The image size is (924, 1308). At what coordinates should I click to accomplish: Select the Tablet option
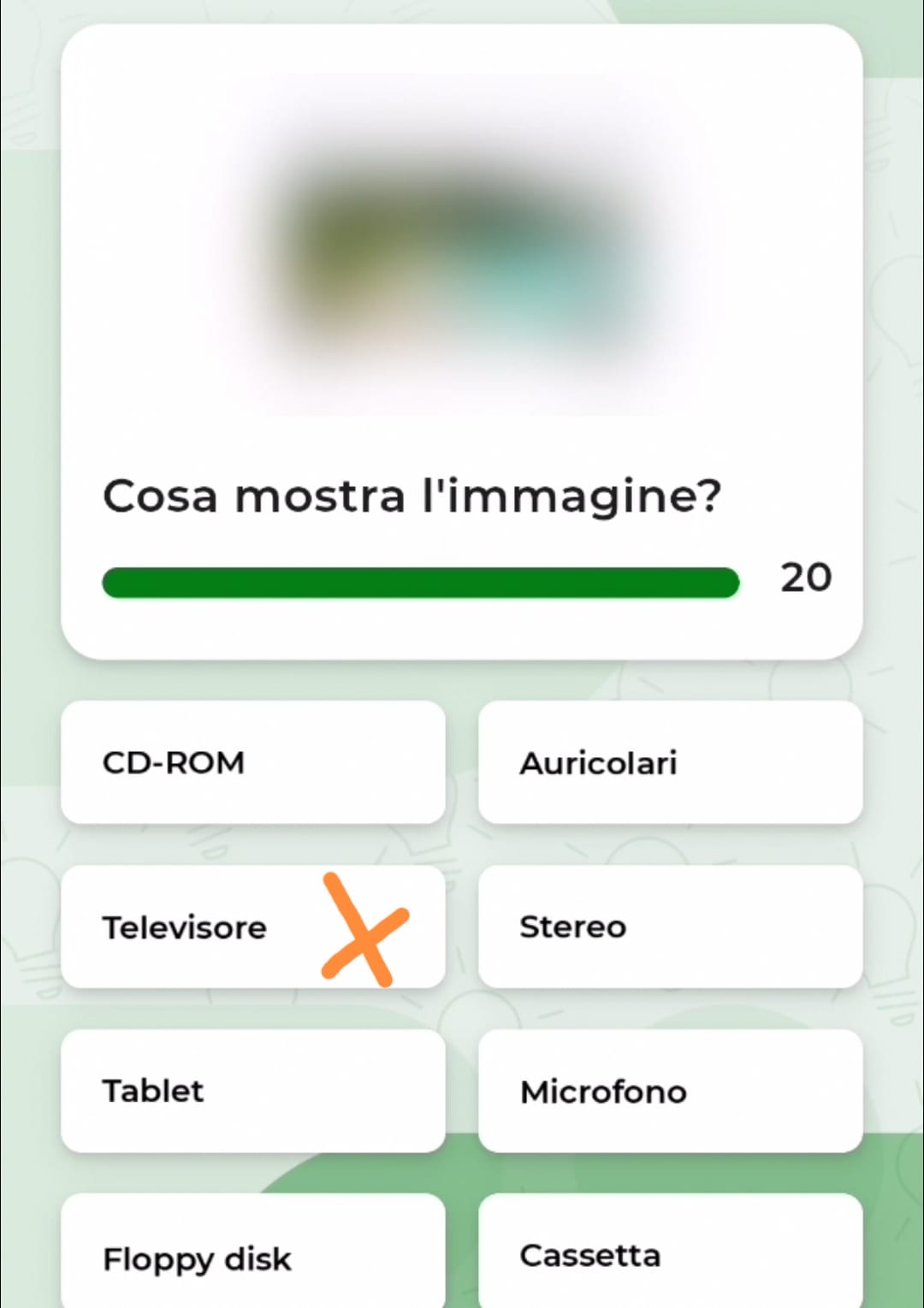pos(252,1091)
